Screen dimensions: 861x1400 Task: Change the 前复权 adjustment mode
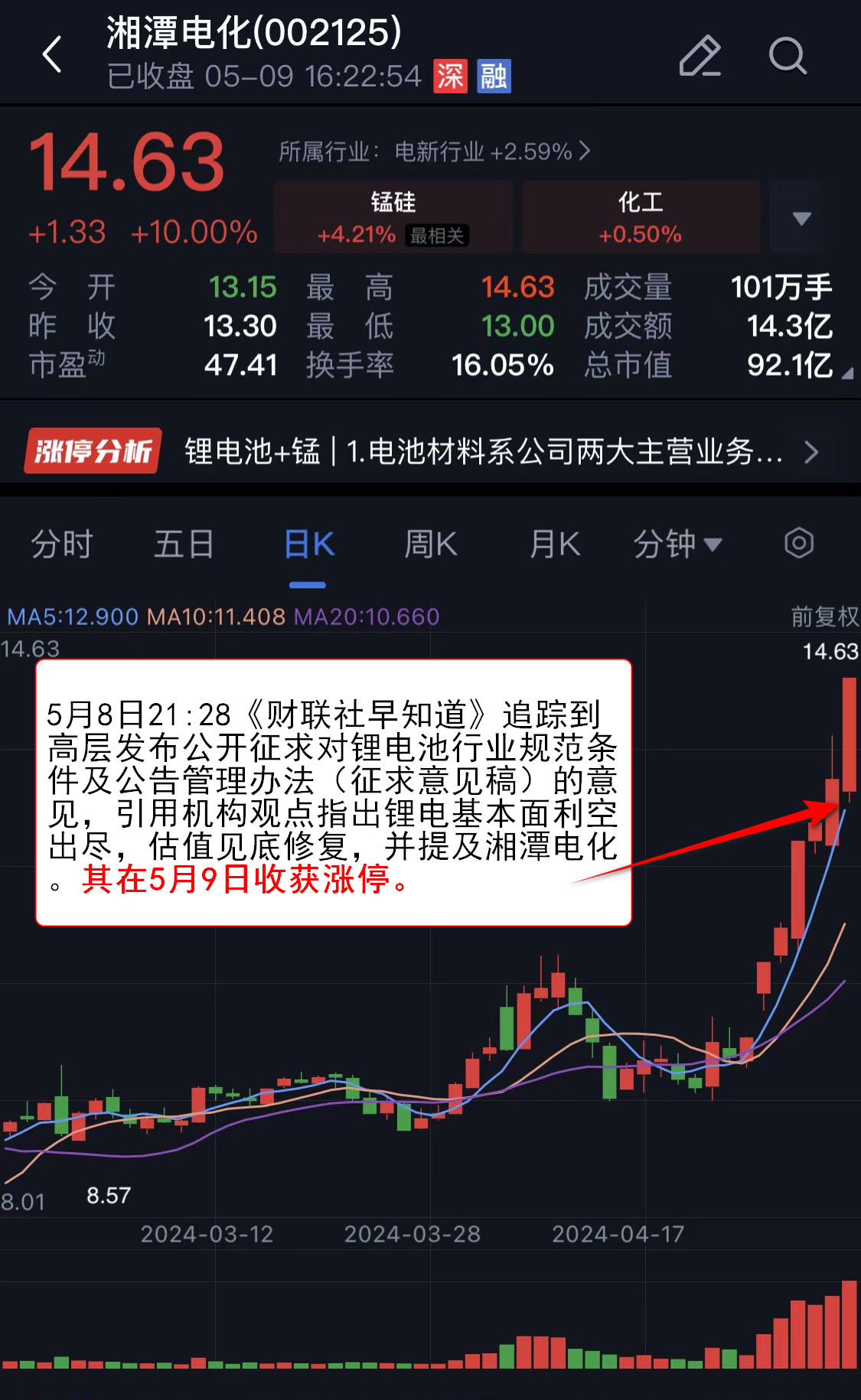(824, 617)
